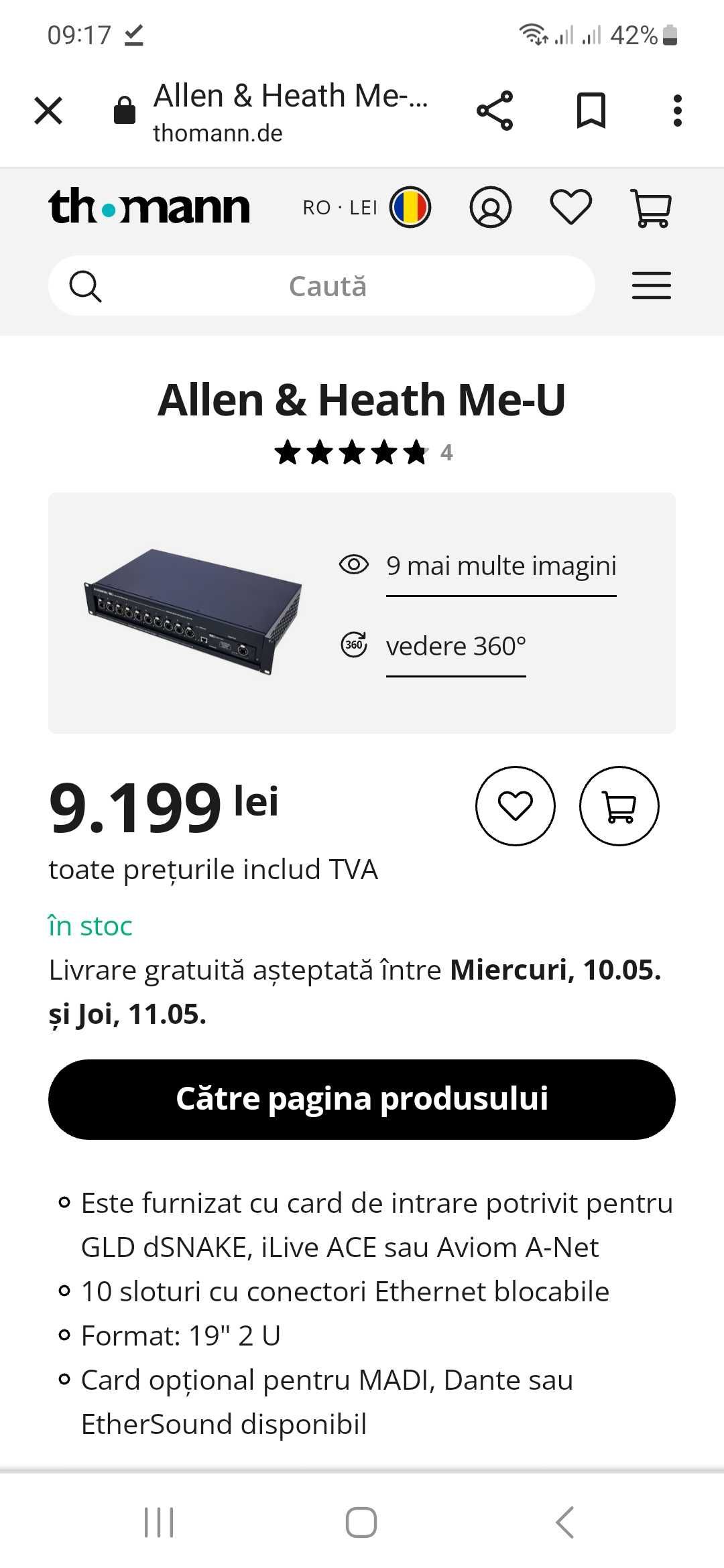The image size is (724, 1568).
Task: View 9 mai multe imagini
Action: pos(500,566)
